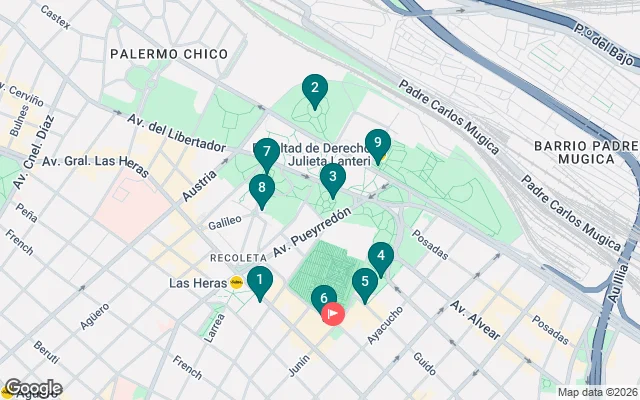Select map pin number 7
Screen dimensions: 640x400
click(x=265, y=153)
